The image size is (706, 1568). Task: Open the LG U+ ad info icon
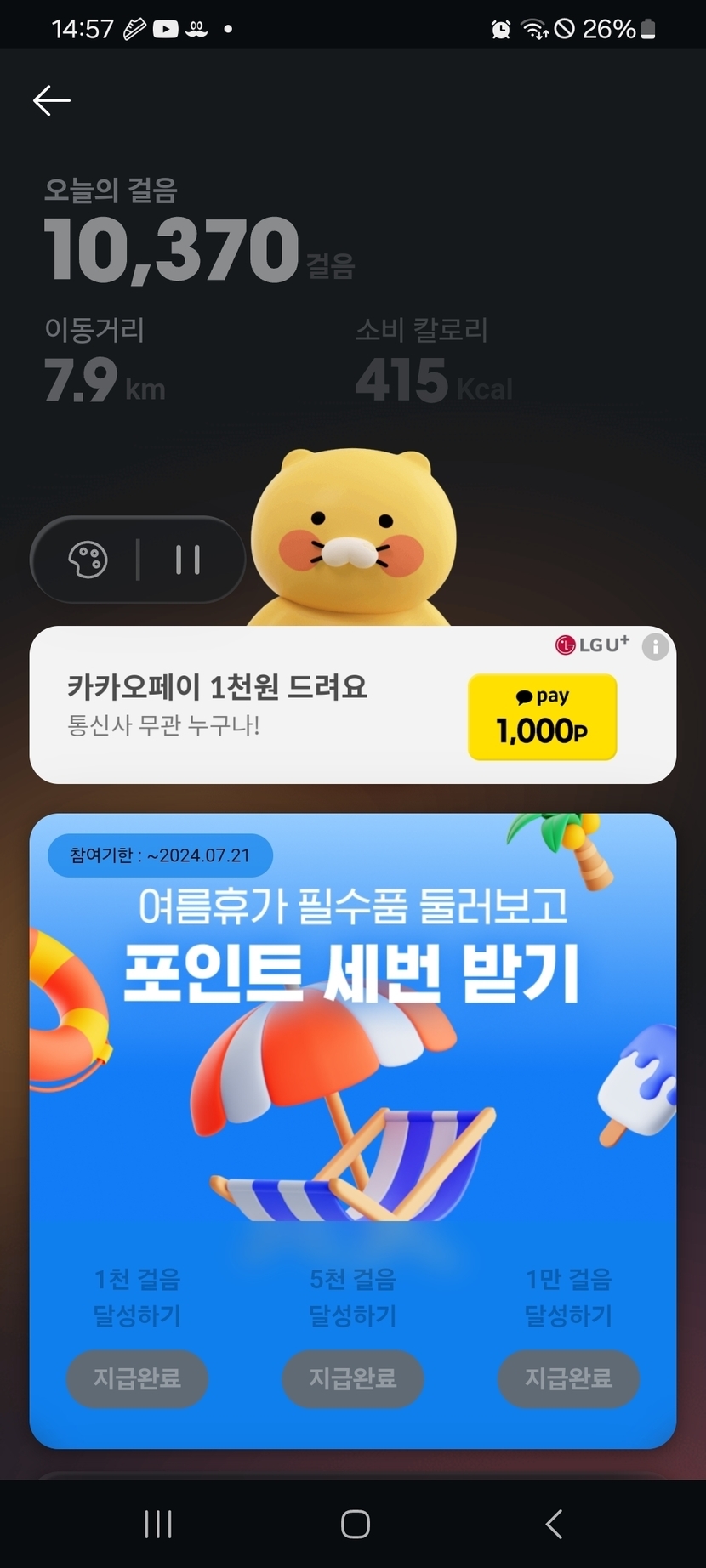655,647
